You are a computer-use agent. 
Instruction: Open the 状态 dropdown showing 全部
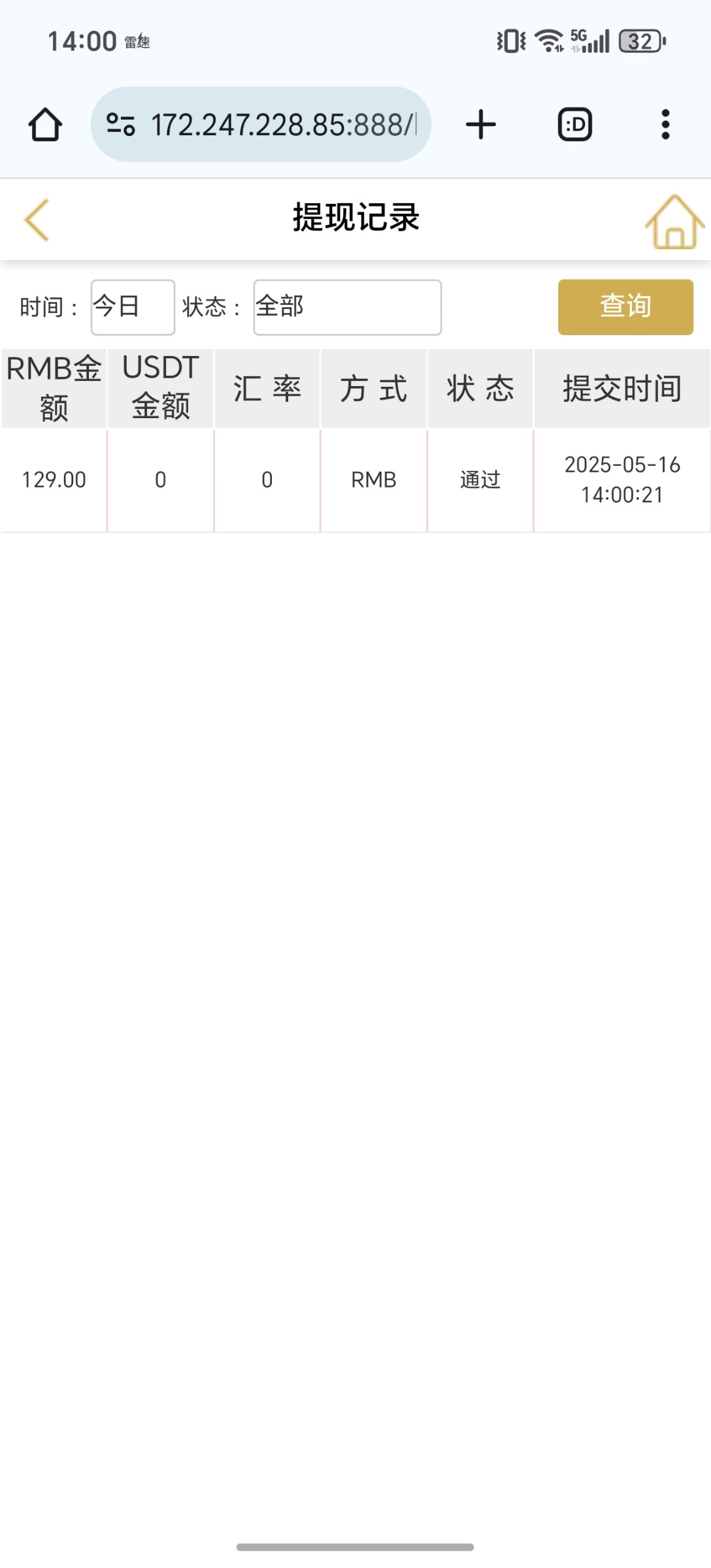click(x=347, y=307)
